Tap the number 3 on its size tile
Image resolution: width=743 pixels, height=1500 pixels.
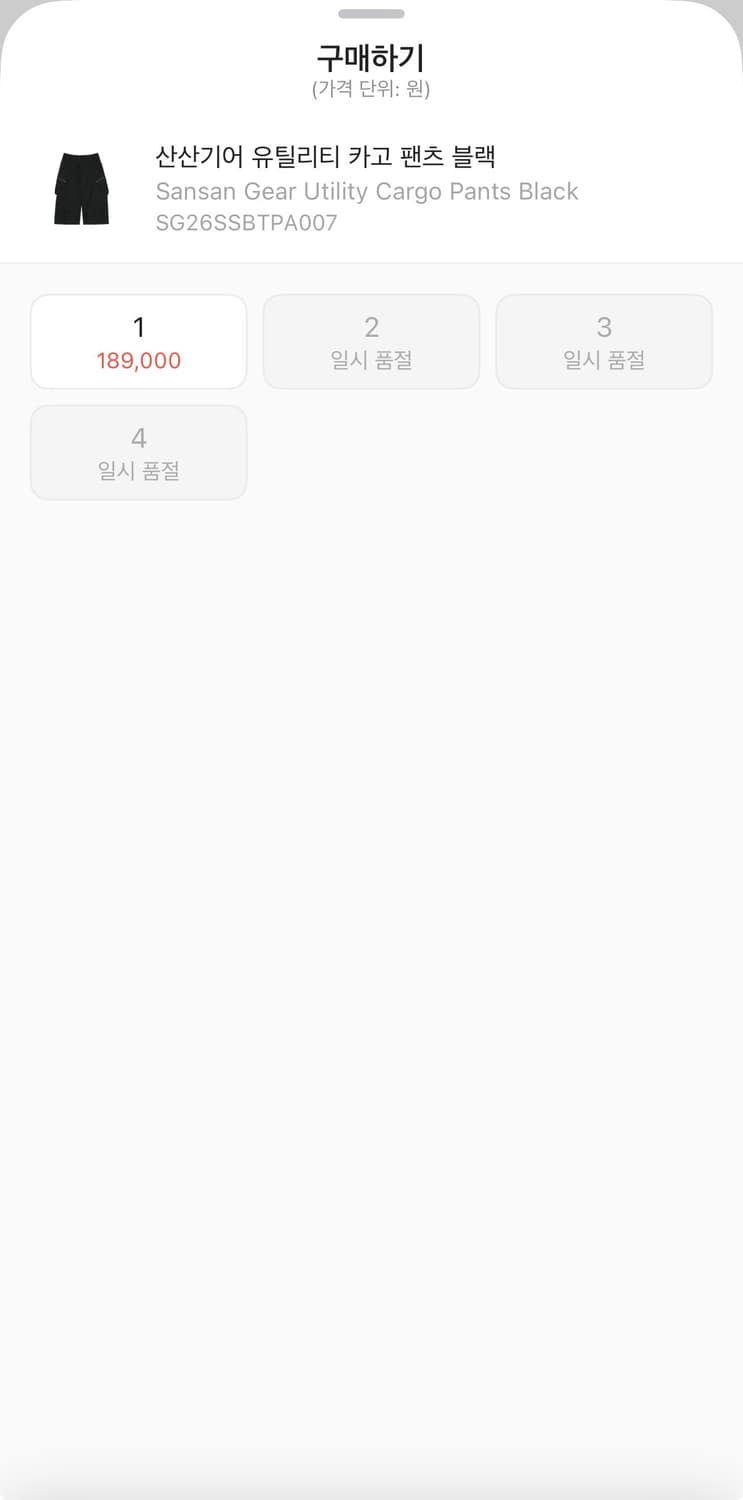click(x=603, y=327)
